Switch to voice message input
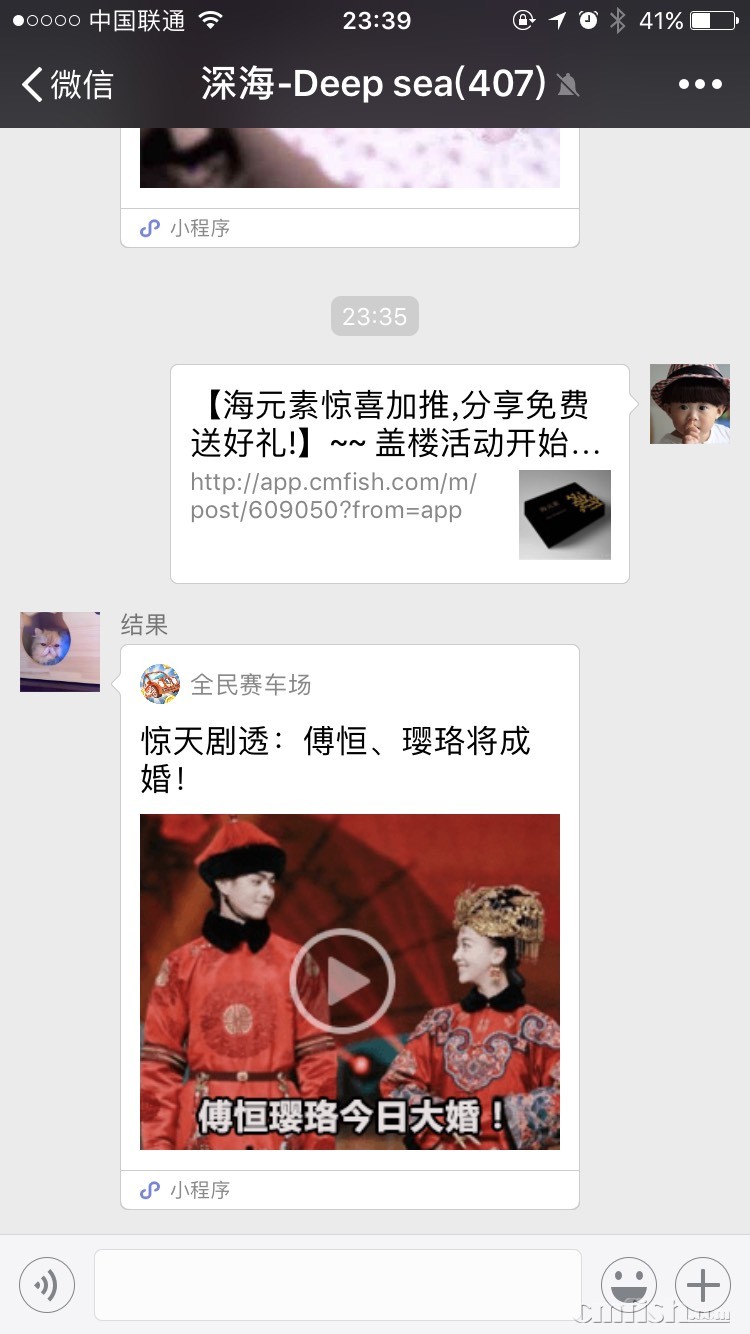The image size is (750, 1334). click(47, 1284)
